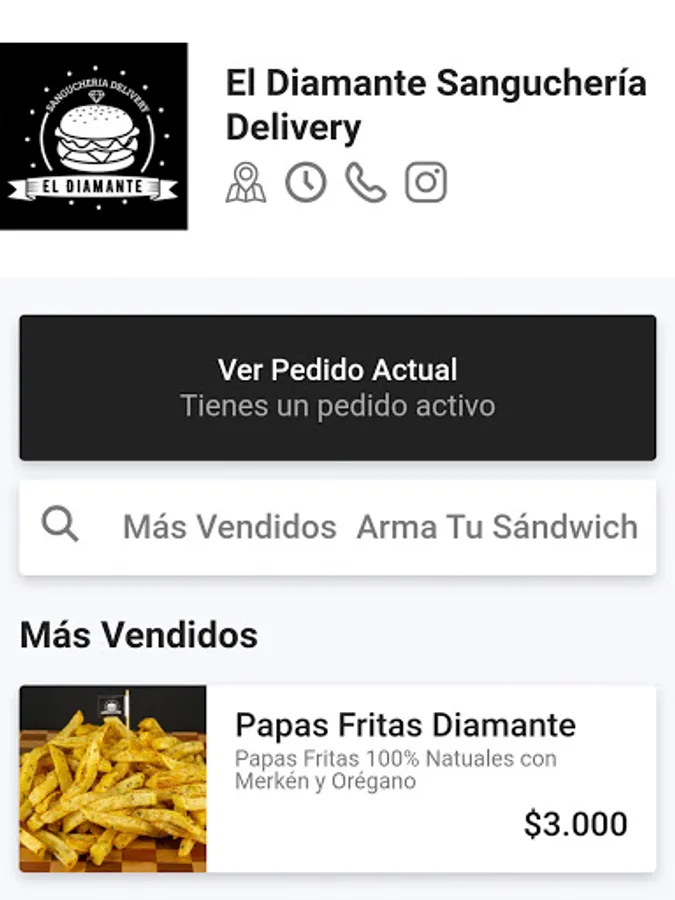Open the restaurant location map icon
This screenshot has height=900, width=675.
coord(246,183)
